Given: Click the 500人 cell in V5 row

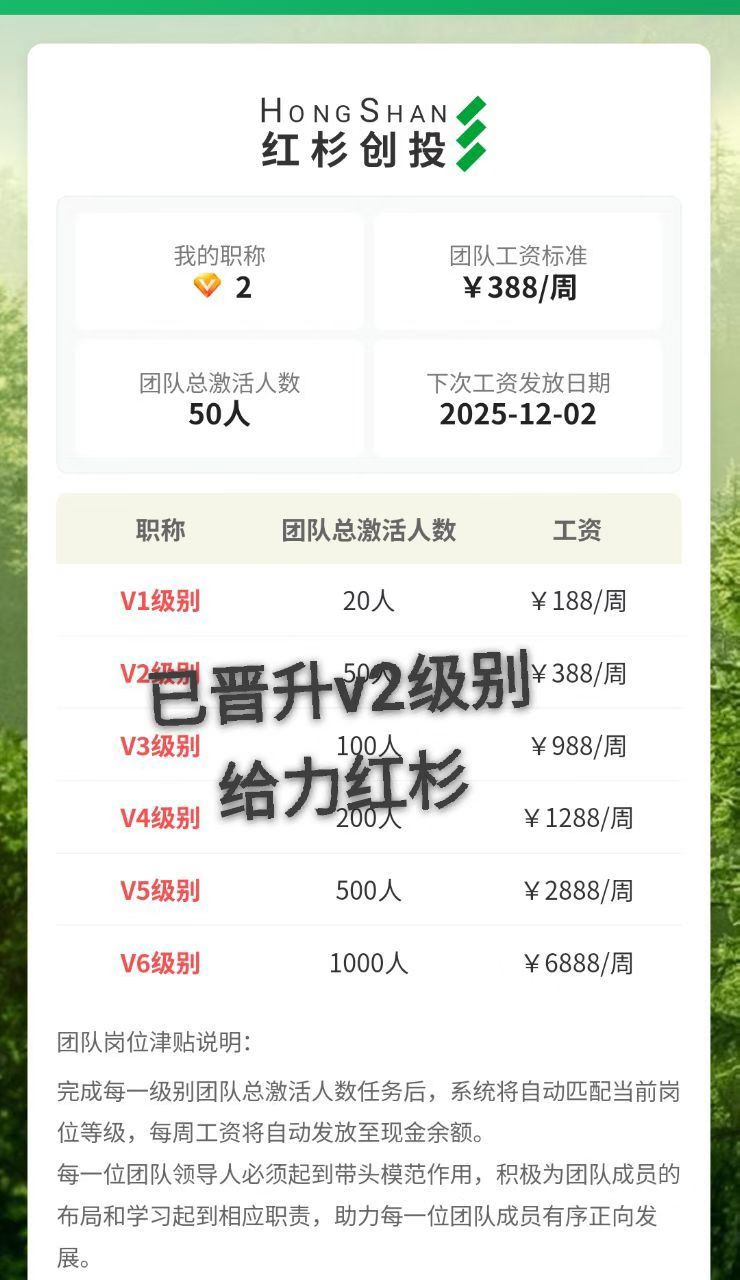Looking at the screenshot, I should pyautogui.click(x=368, y=890).
